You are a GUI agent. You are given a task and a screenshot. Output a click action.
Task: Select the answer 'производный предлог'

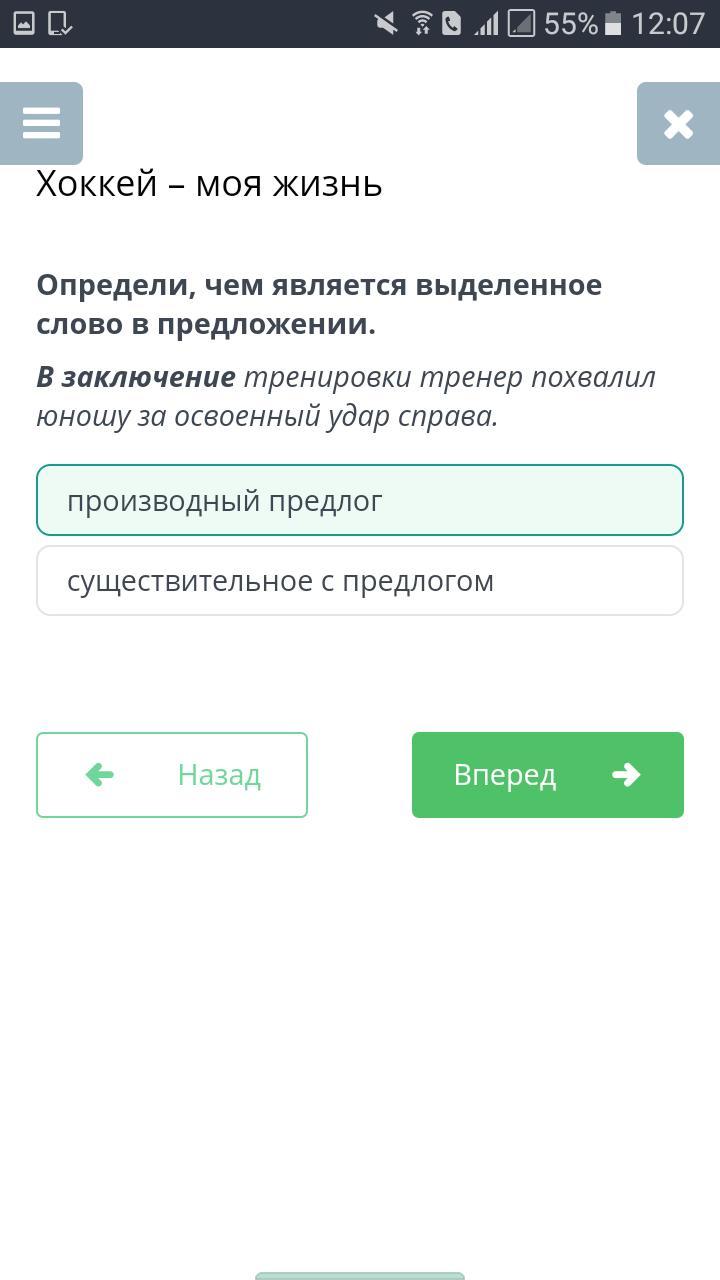[360, 500]
